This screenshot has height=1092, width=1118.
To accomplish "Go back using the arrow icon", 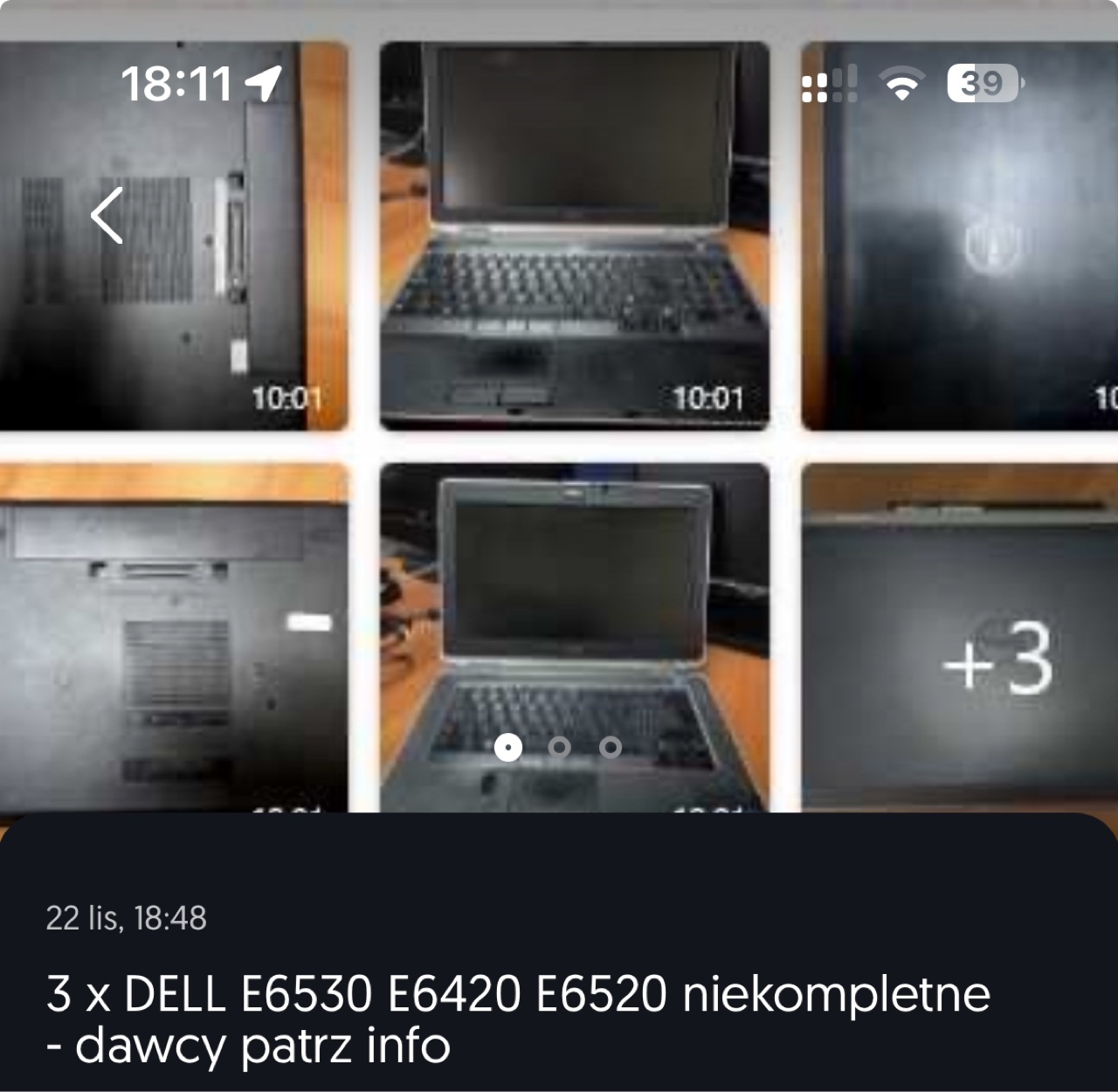I will (107, 215).
